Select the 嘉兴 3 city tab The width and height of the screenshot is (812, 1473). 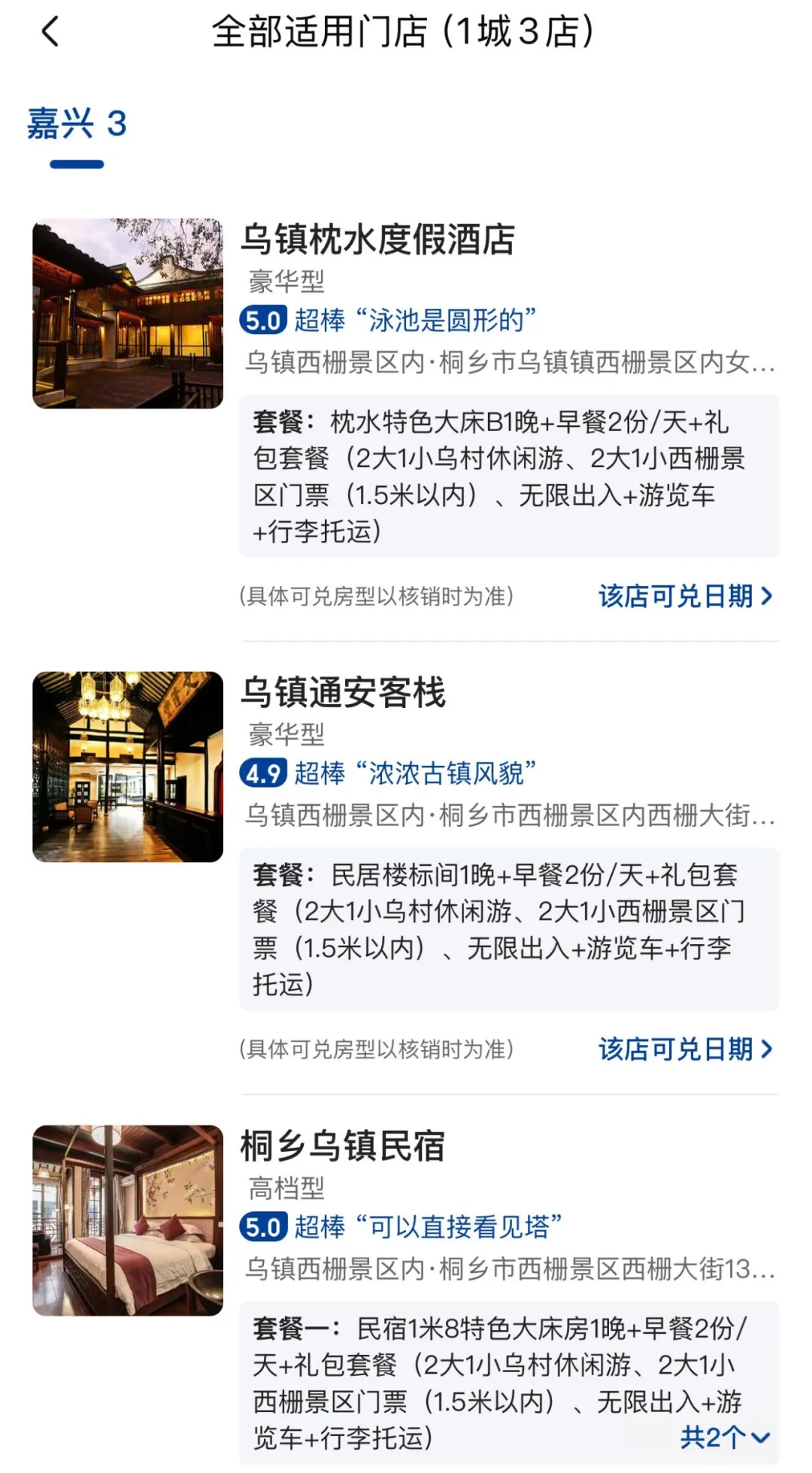coord(77,125)
